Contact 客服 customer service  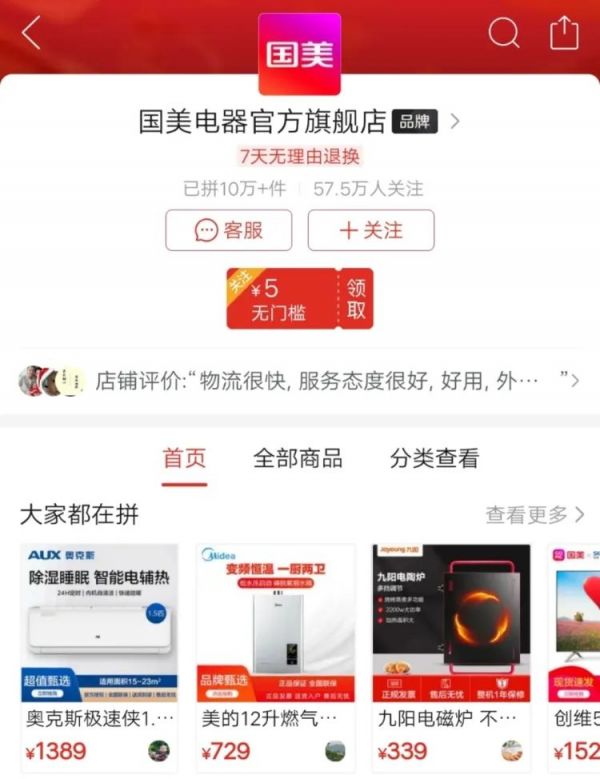coord(229,230)
